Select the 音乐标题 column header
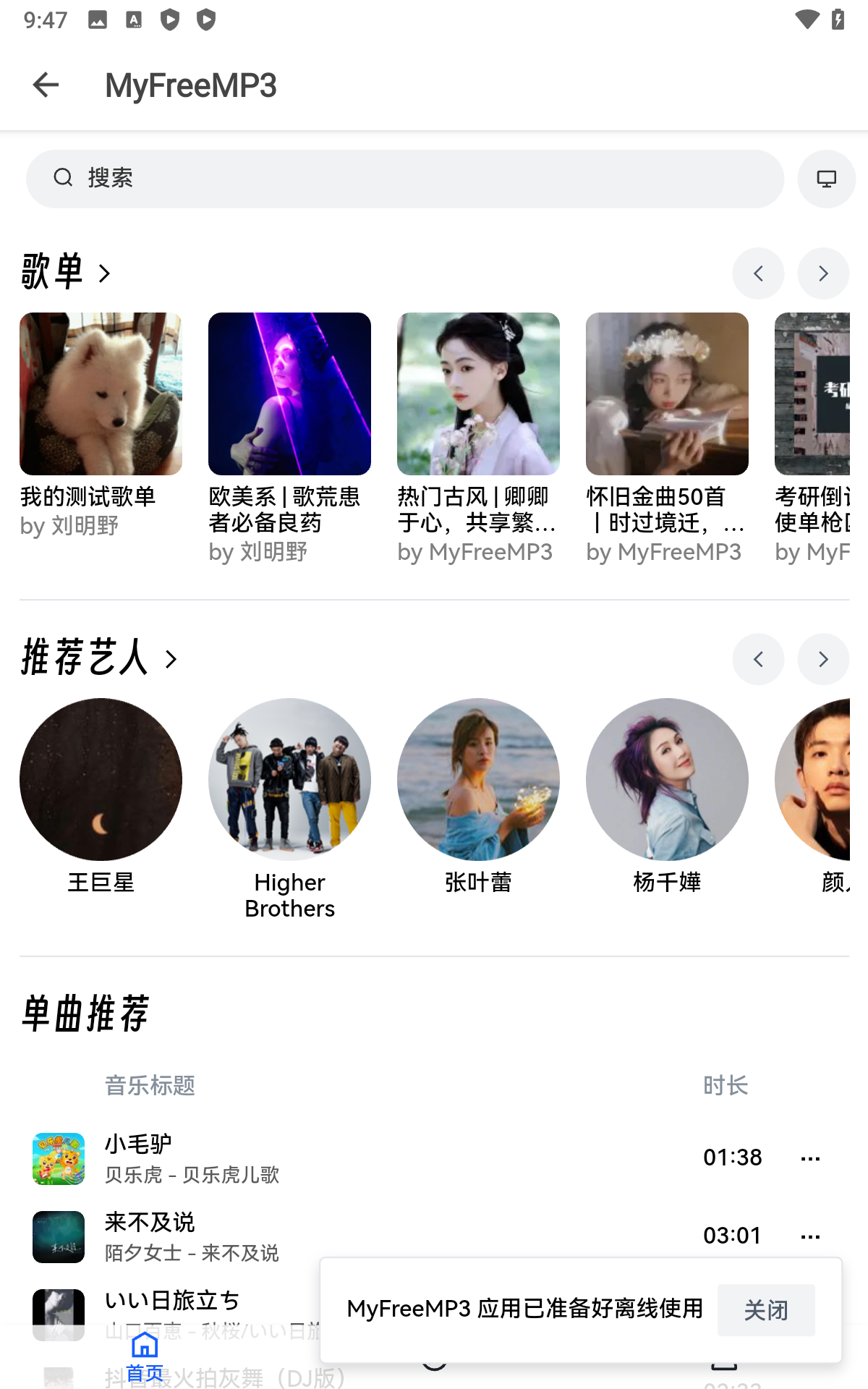Screen dimensions: 868x1389 click(149, 1085)
